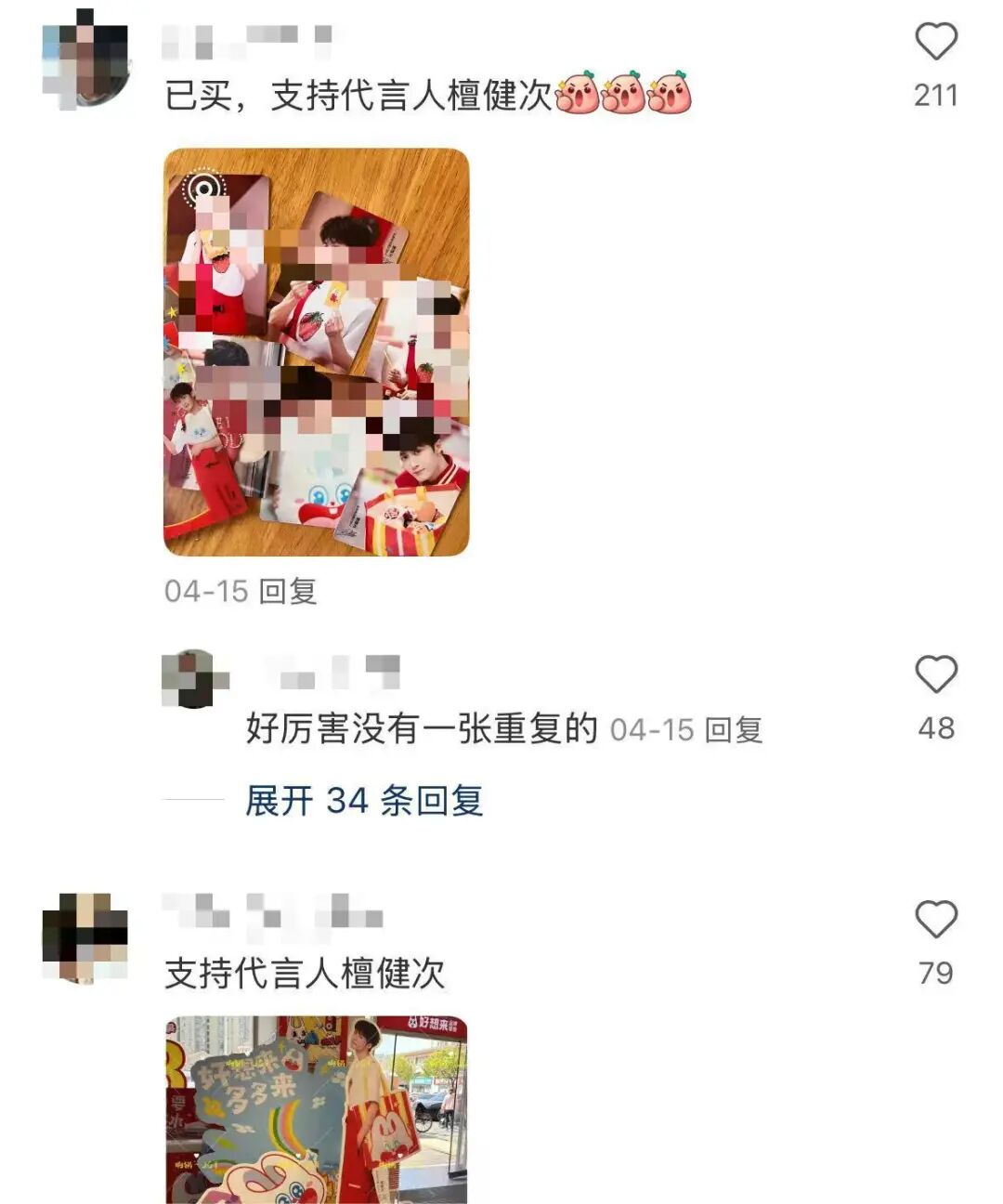Open the storefront photo in the bottom comment
The image size is (1003, 1204).
(x=317, y=1109)
